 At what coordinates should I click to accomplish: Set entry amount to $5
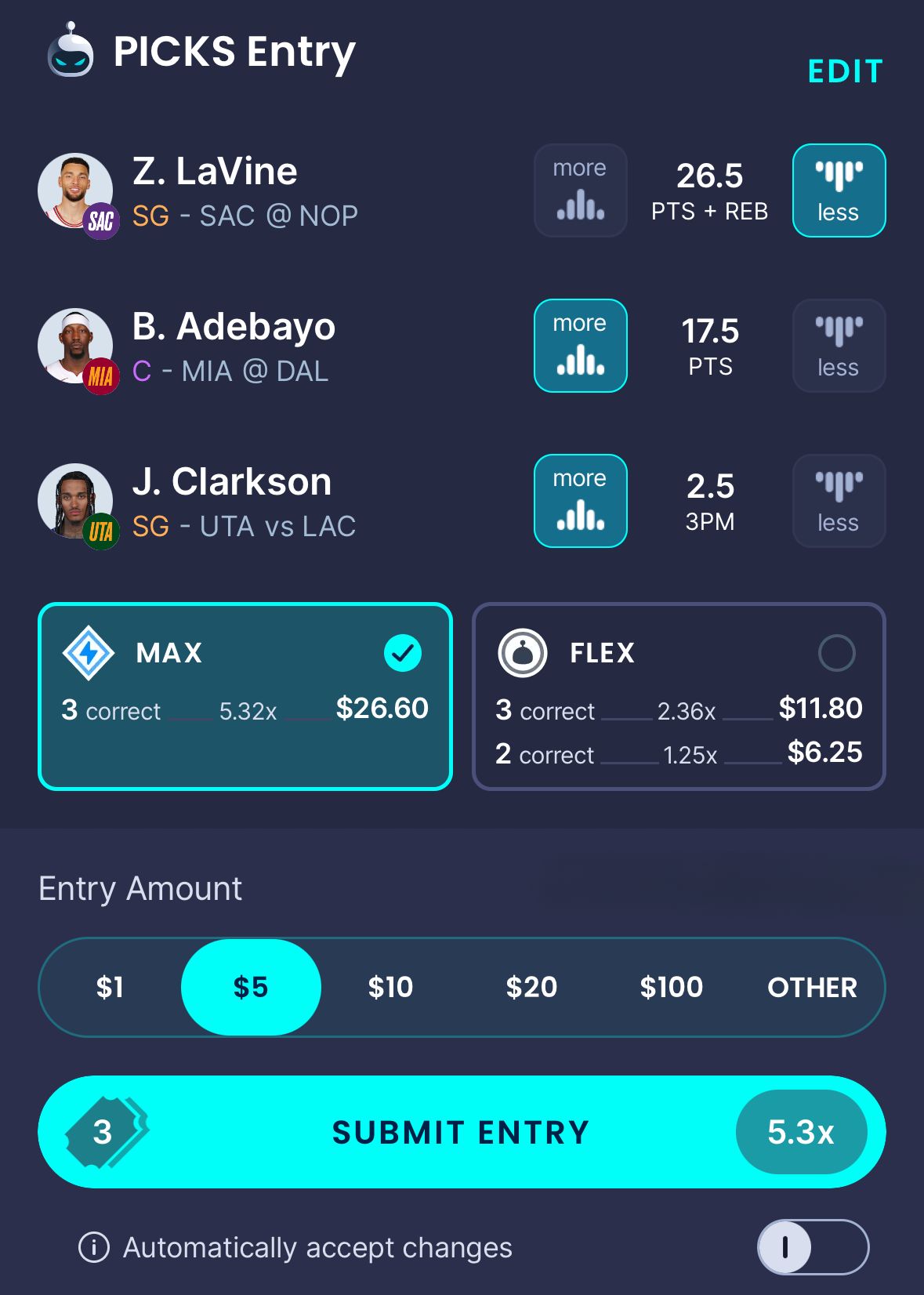(x=251, y=987)
